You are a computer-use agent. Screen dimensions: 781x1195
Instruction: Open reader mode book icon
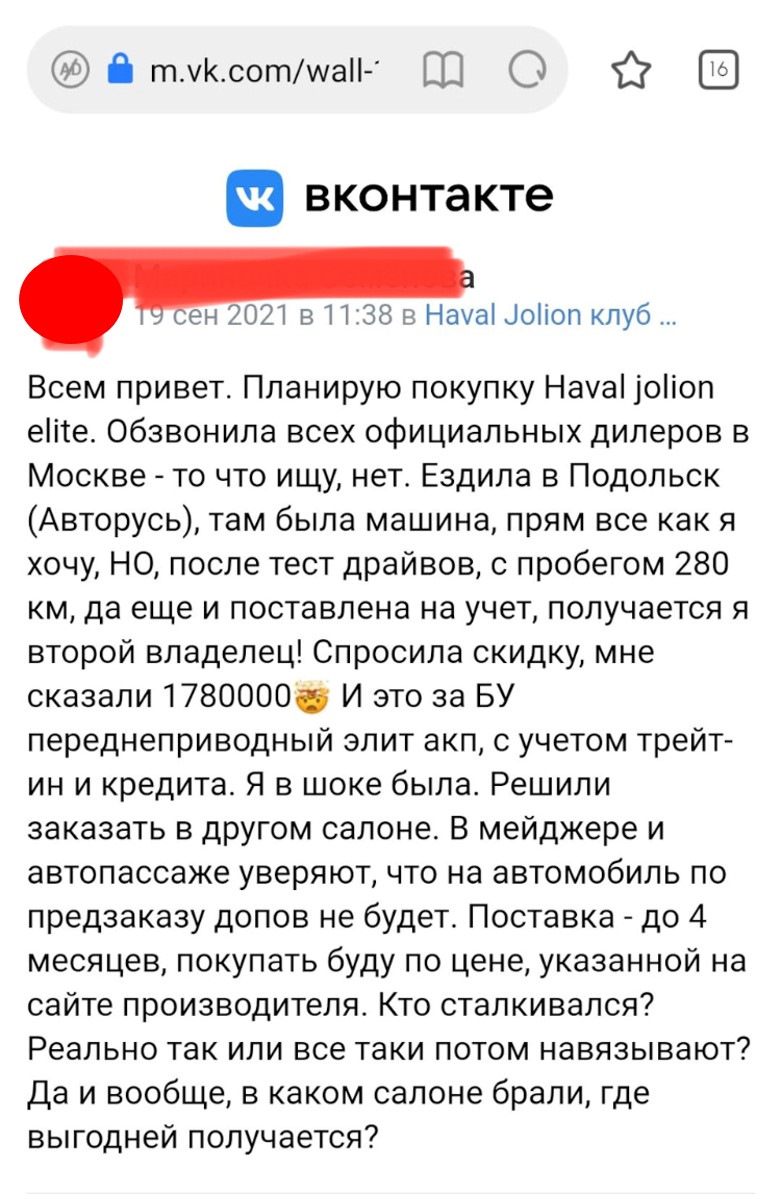443,71
